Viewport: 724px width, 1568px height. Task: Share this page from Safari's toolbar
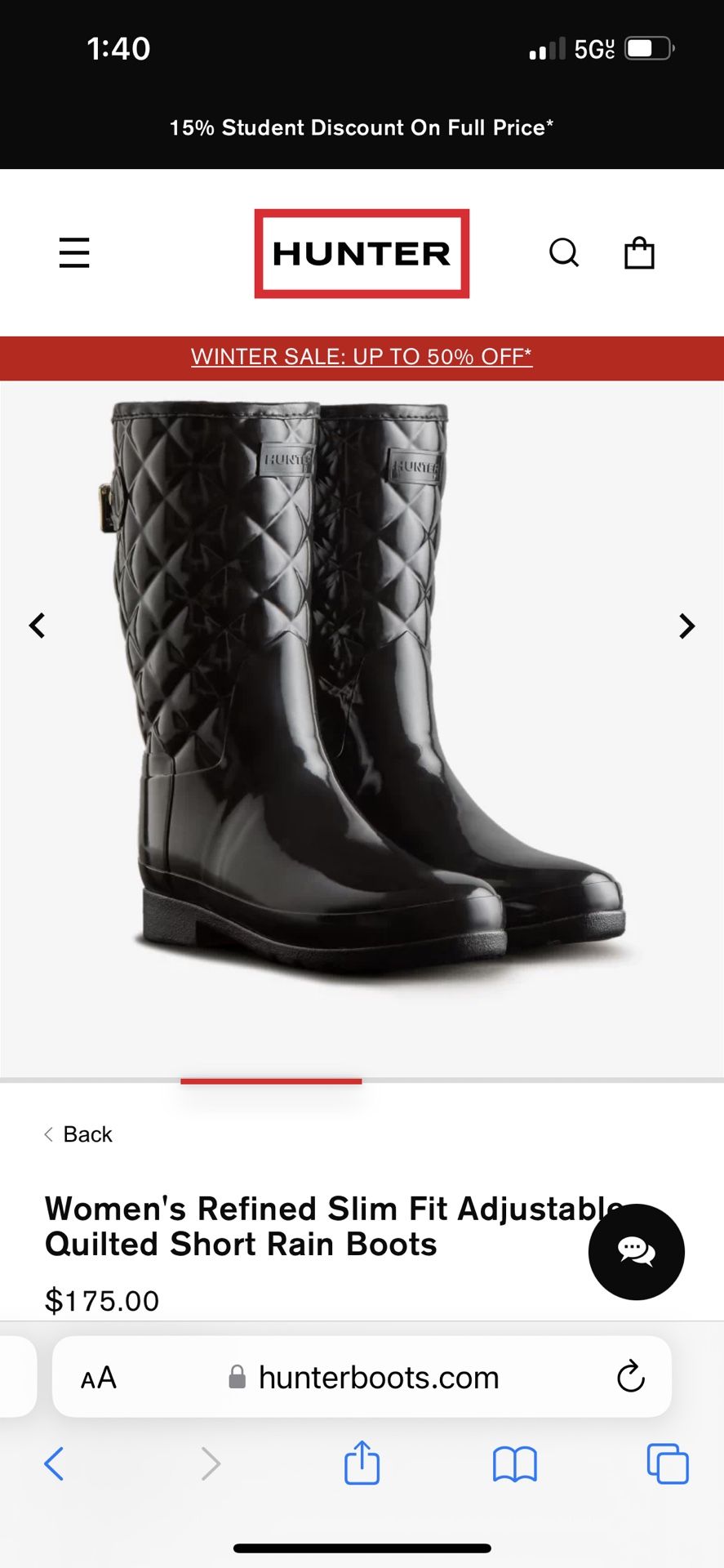point(362,1462)
